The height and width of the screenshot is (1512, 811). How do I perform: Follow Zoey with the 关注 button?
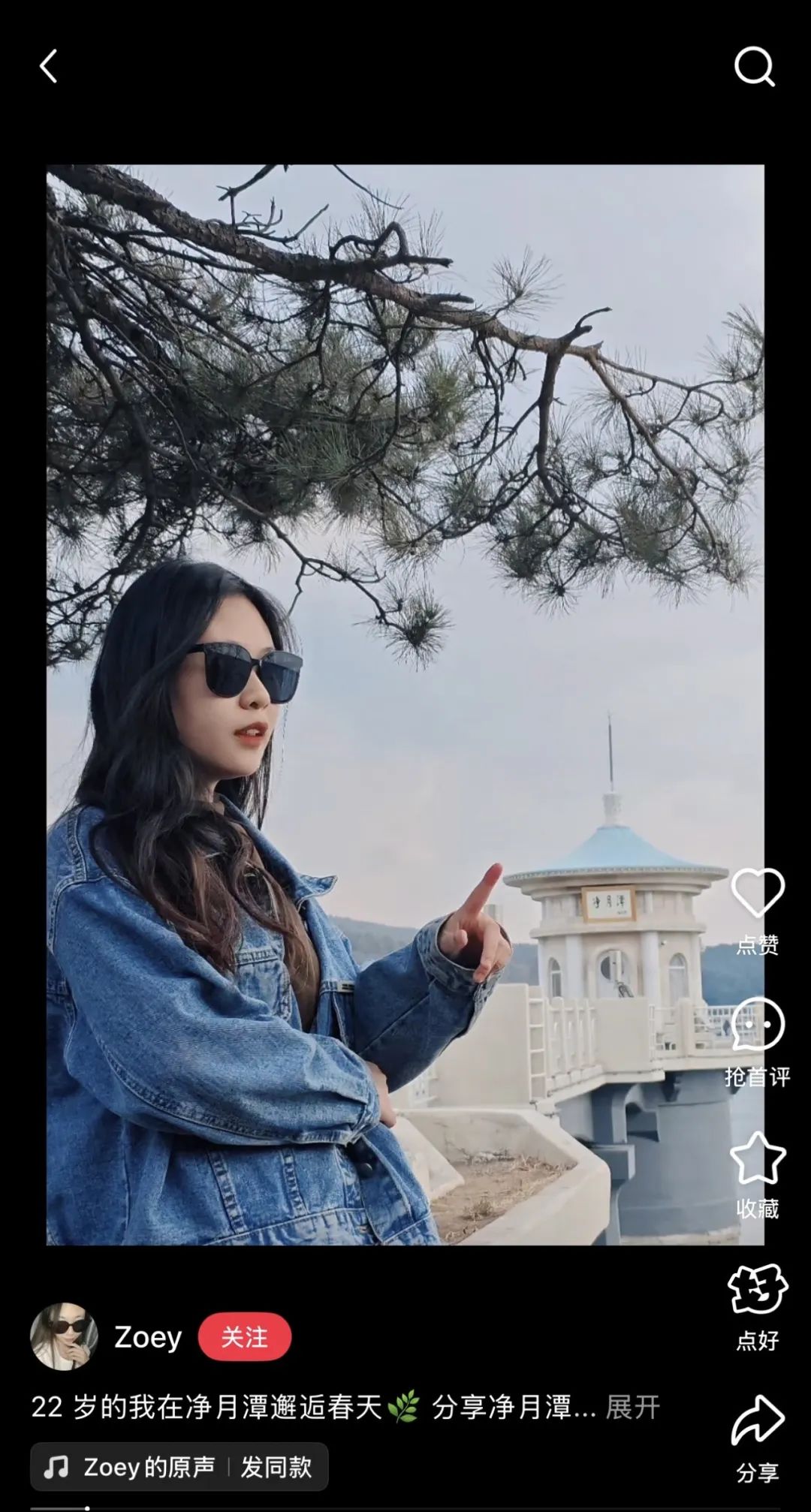point(245,1337)
